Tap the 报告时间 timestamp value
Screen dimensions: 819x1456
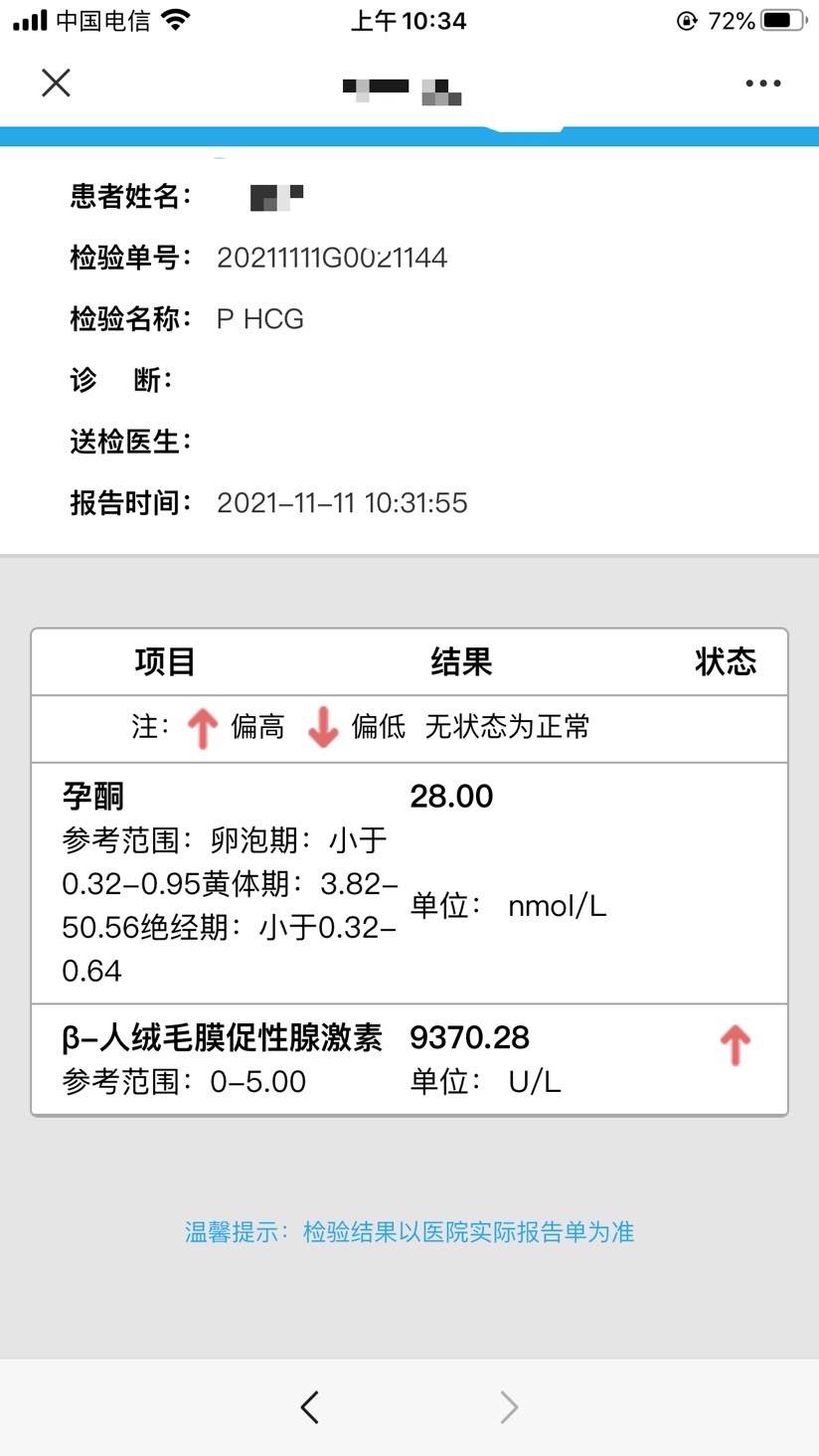343,502
